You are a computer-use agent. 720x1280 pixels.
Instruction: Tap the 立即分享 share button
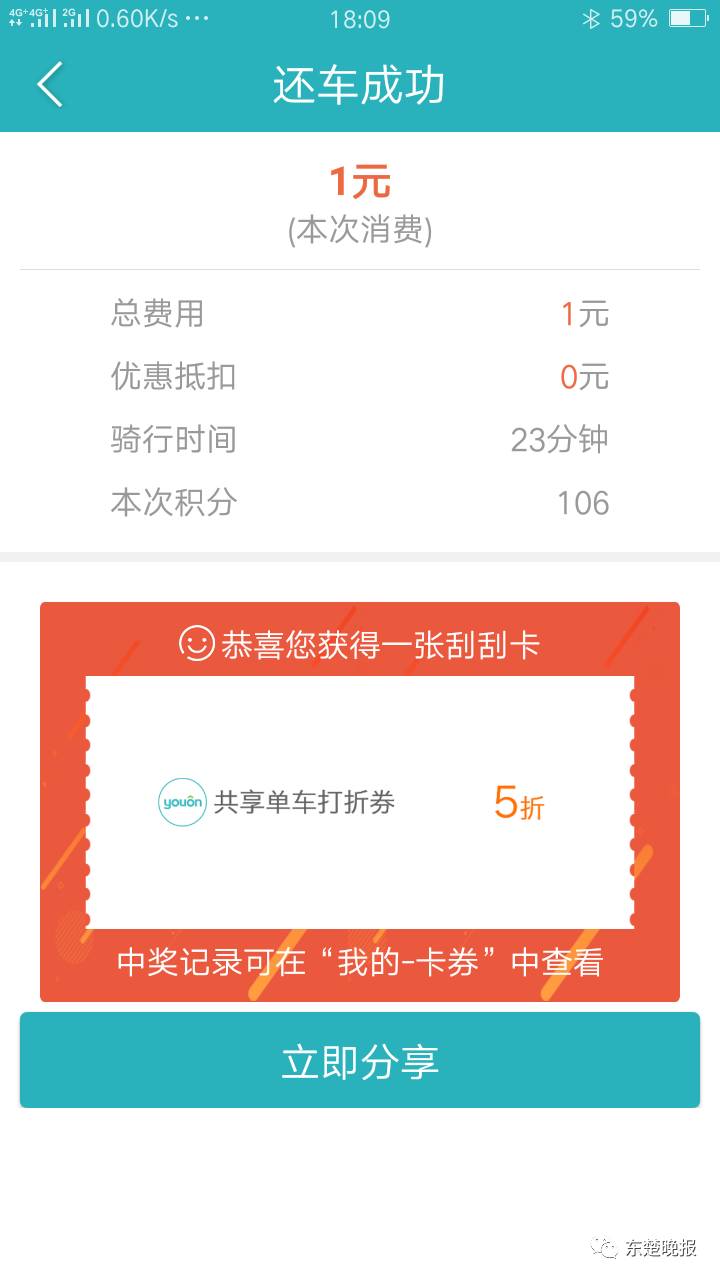point(360,1060)
